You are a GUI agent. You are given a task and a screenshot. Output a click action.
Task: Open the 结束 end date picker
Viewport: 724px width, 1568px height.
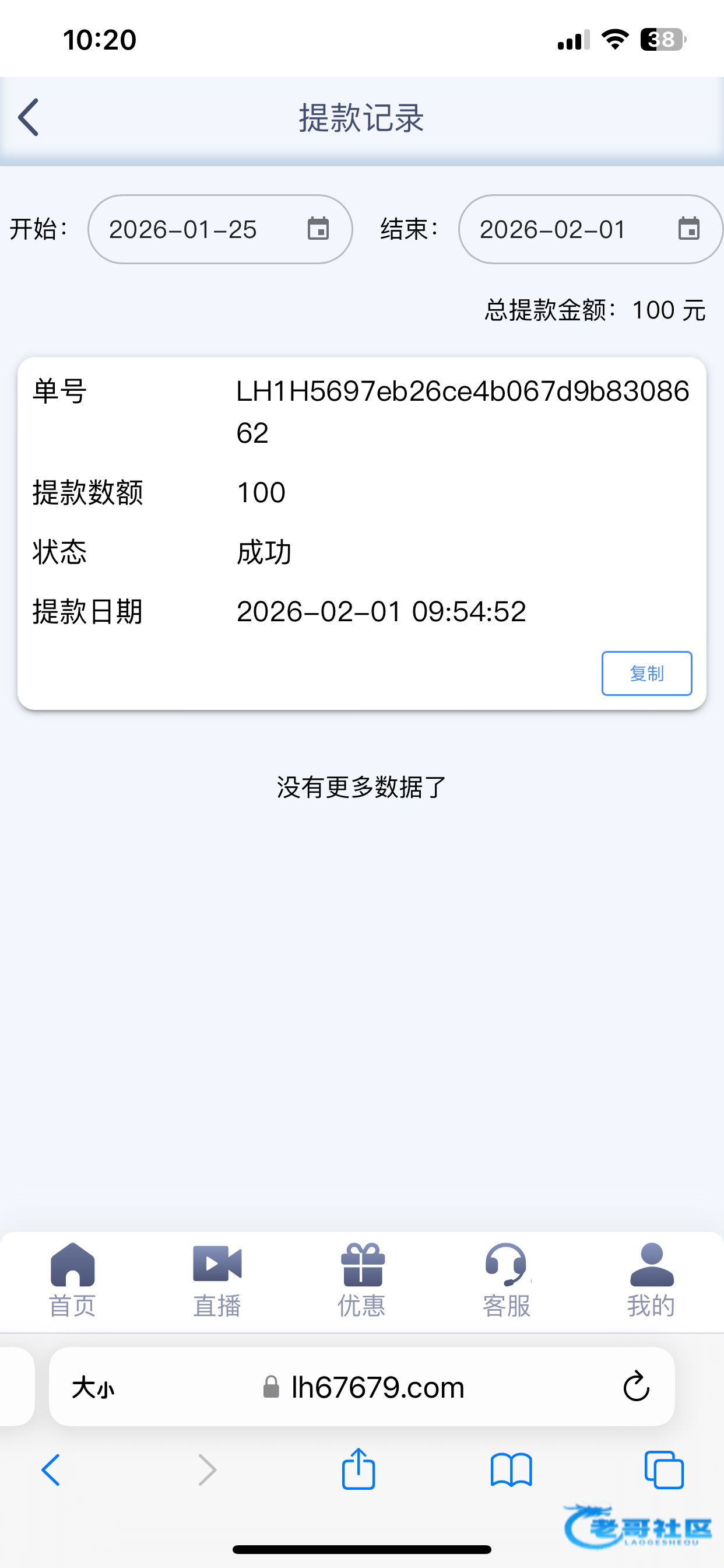(x=589, y=229)
